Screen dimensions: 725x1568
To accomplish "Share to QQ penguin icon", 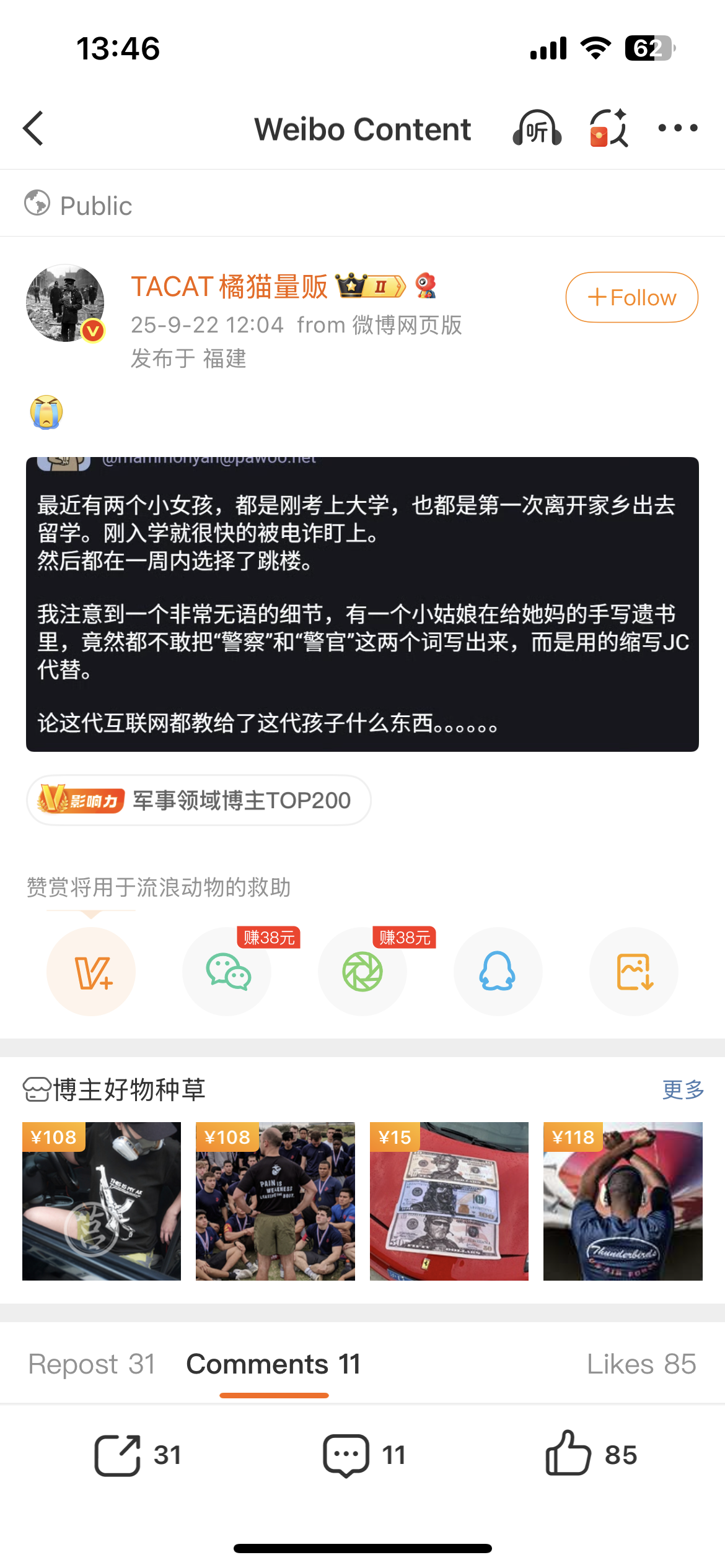I will coord(498,971).
